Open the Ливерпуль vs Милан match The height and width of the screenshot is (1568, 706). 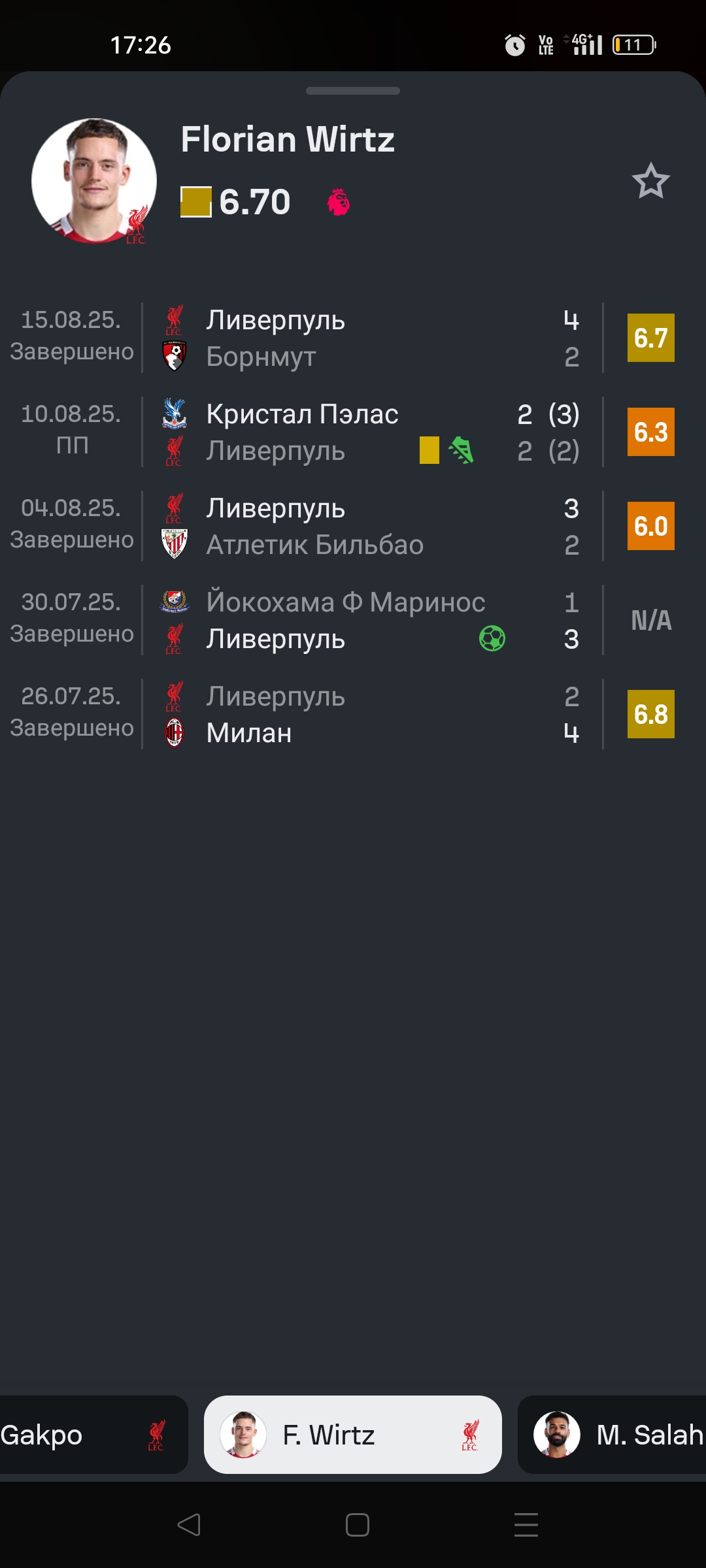[x=353, y=714]
